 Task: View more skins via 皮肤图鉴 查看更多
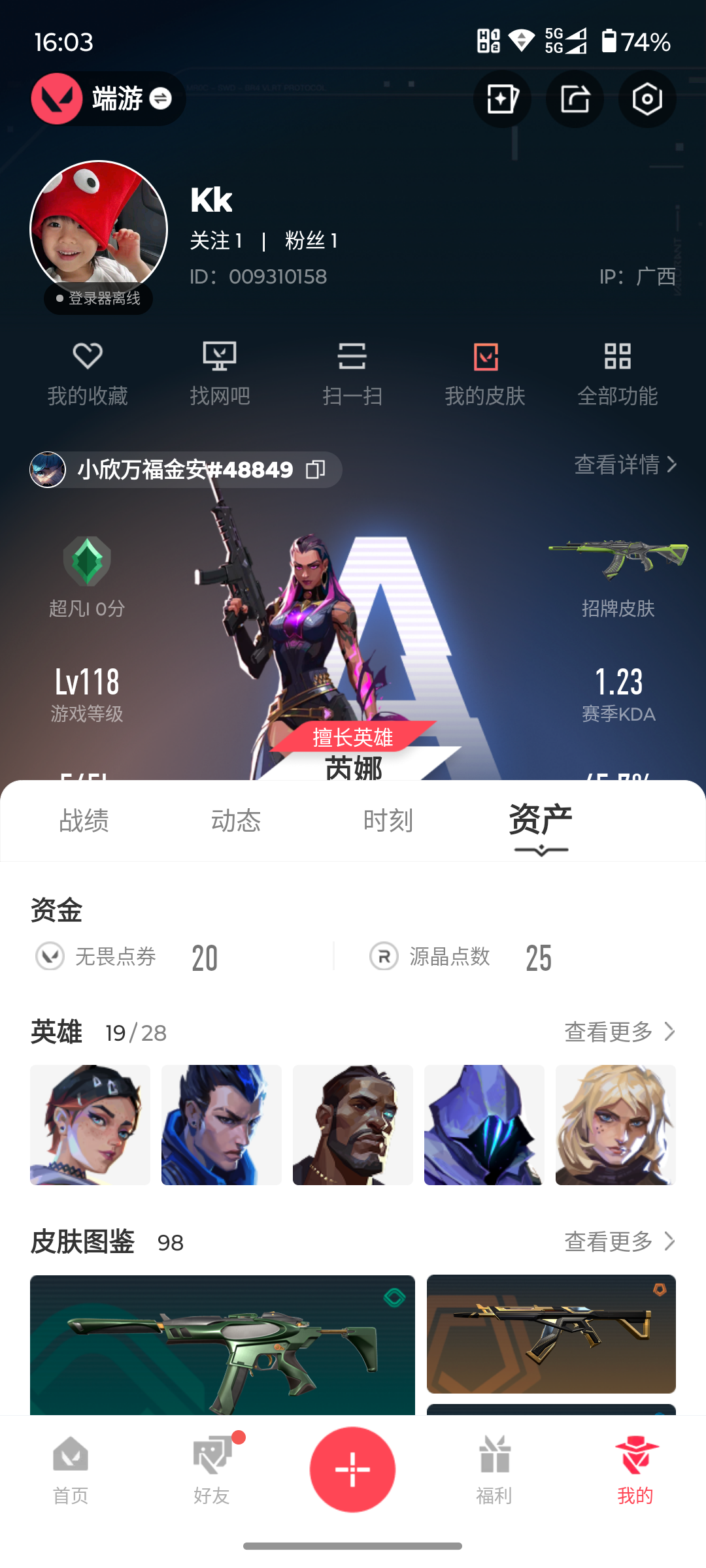click(x=619, y=1241)
